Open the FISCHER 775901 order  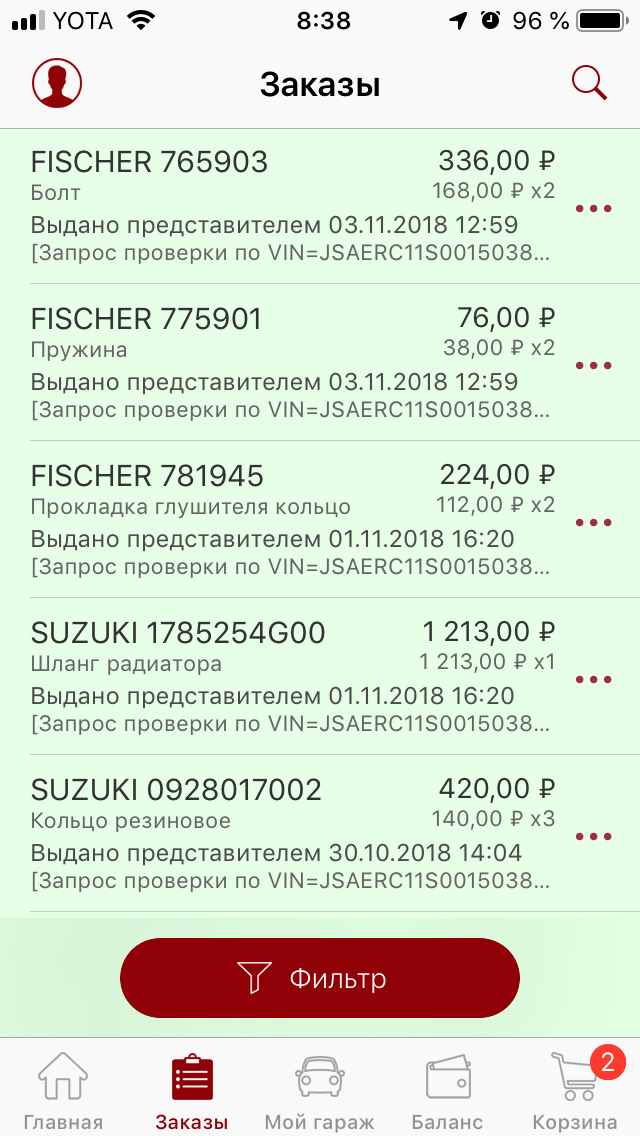pos(290,363)
